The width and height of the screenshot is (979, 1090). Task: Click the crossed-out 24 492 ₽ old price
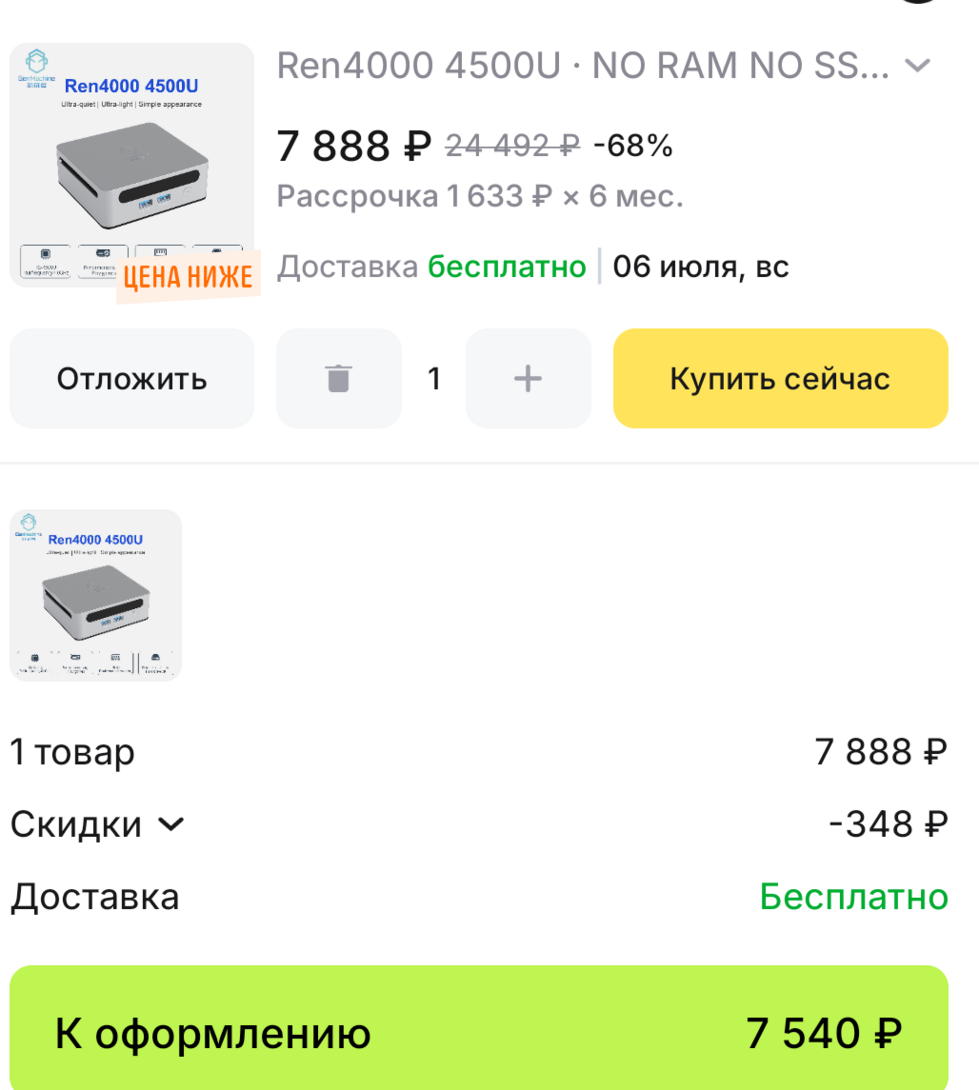pyautogui.click(x=510, y=145)
